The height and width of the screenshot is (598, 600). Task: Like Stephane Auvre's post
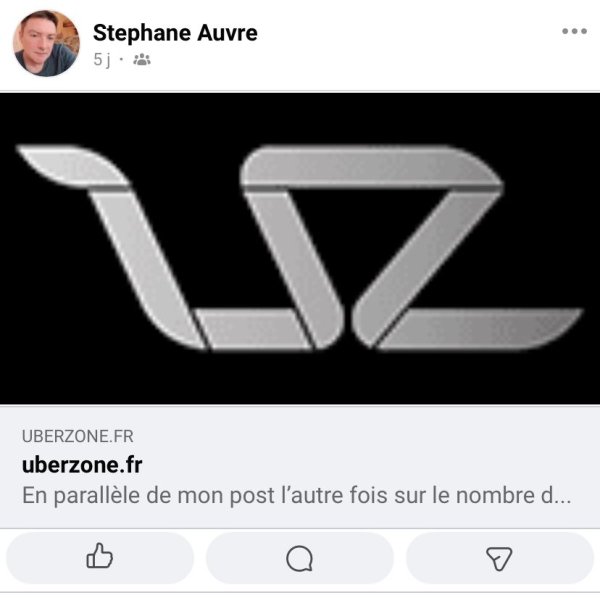click(x=100, y=558)
